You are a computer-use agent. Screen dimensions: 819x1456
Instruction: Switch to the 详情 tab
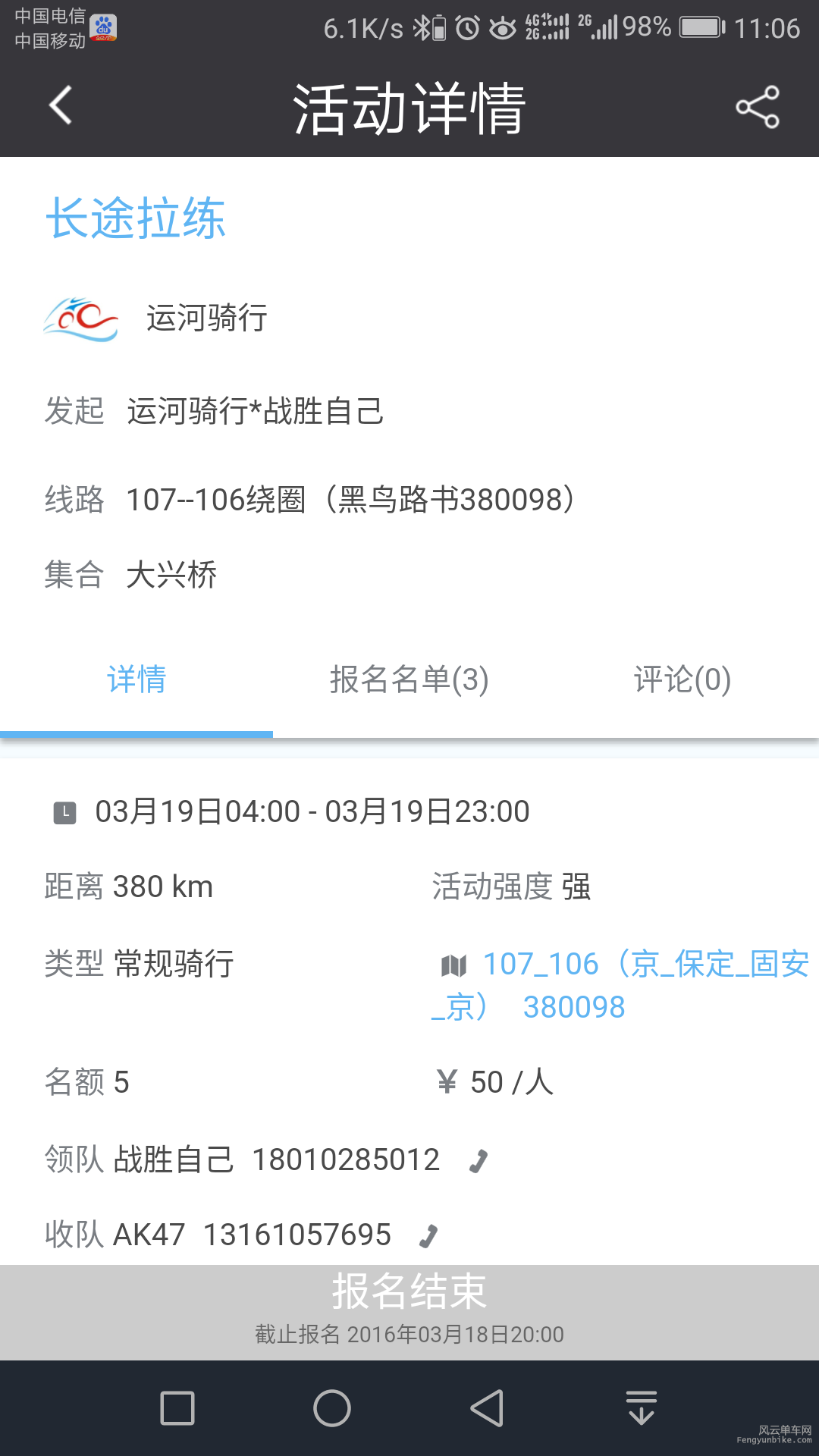136,679
